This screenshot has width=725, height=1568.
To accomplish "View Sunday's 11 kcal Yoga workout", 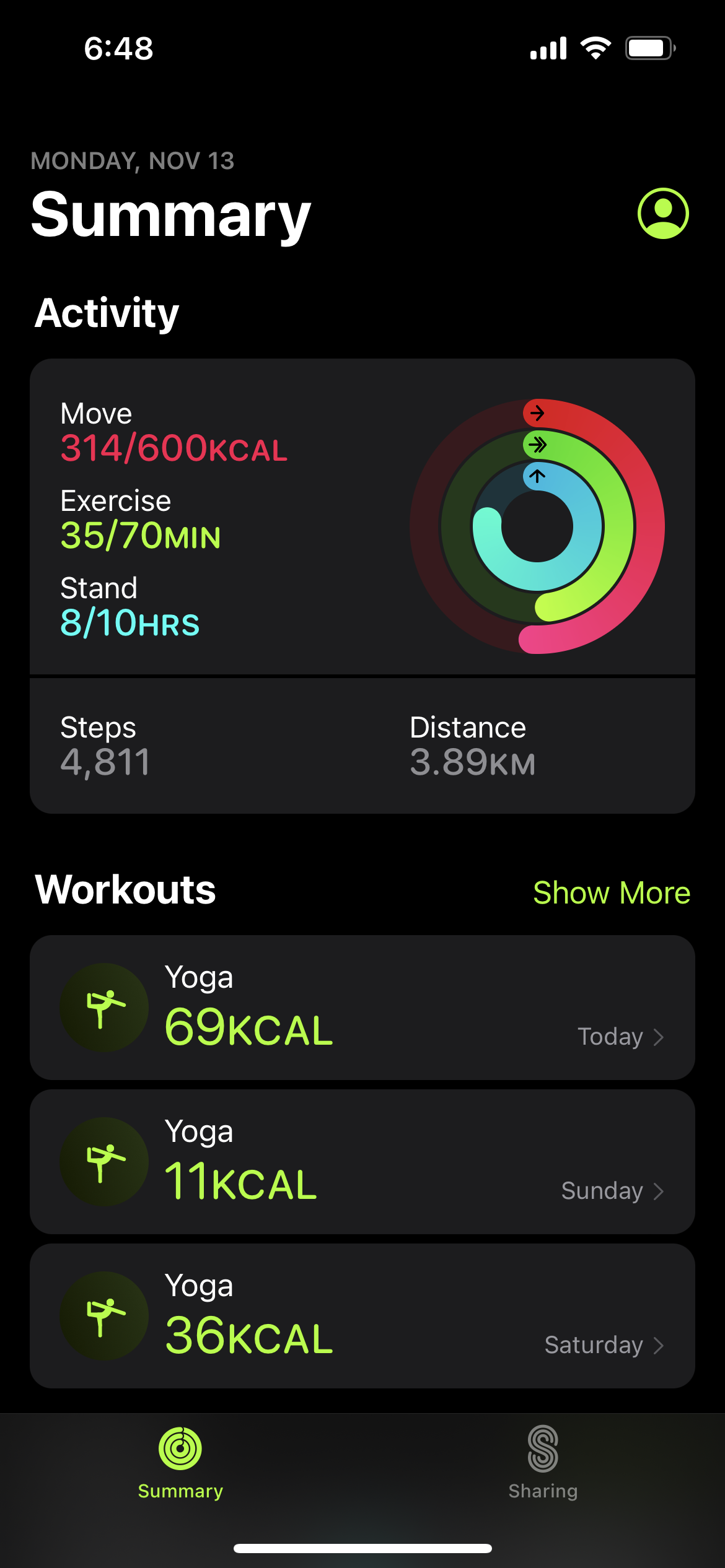I will coord(362,1162).
